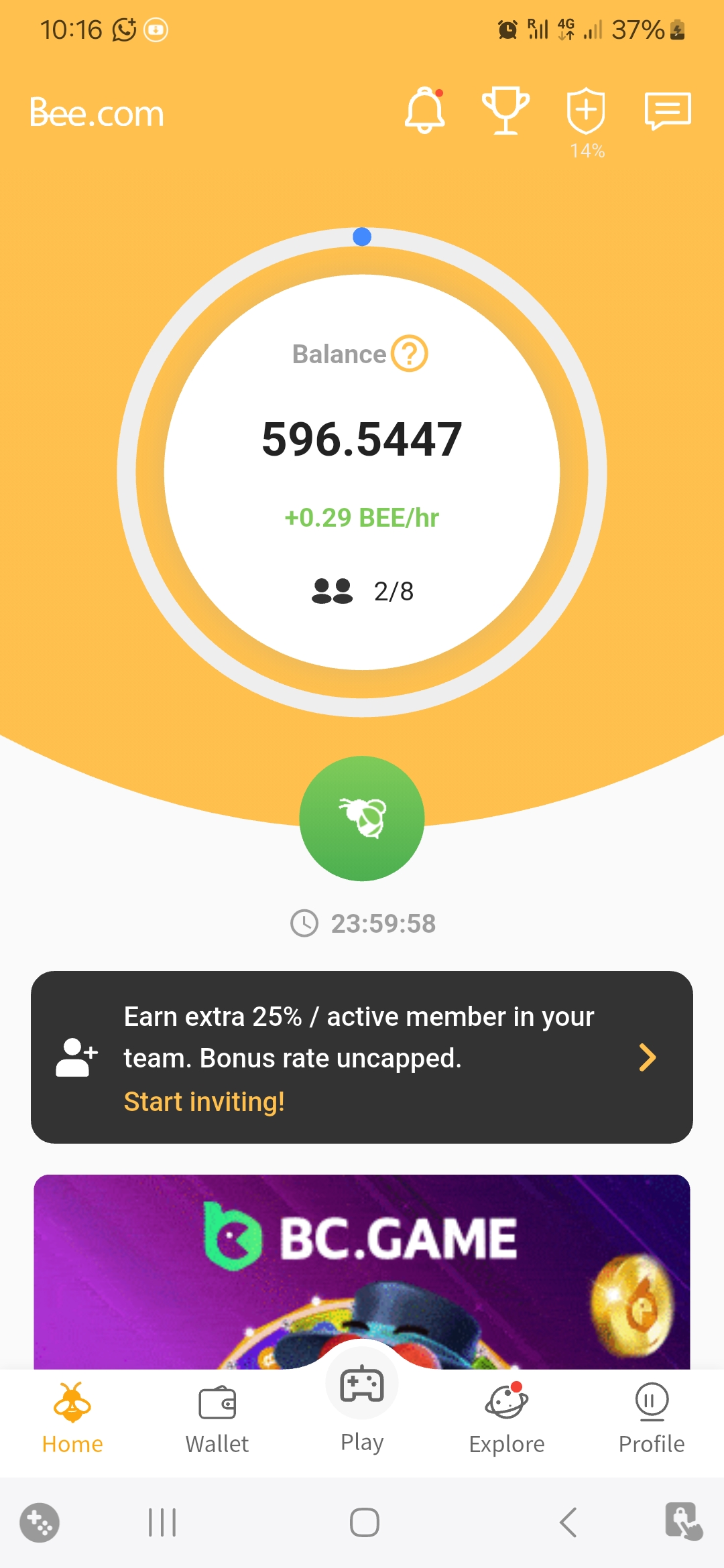Open the Start inviting team banner

(362, 1057)
